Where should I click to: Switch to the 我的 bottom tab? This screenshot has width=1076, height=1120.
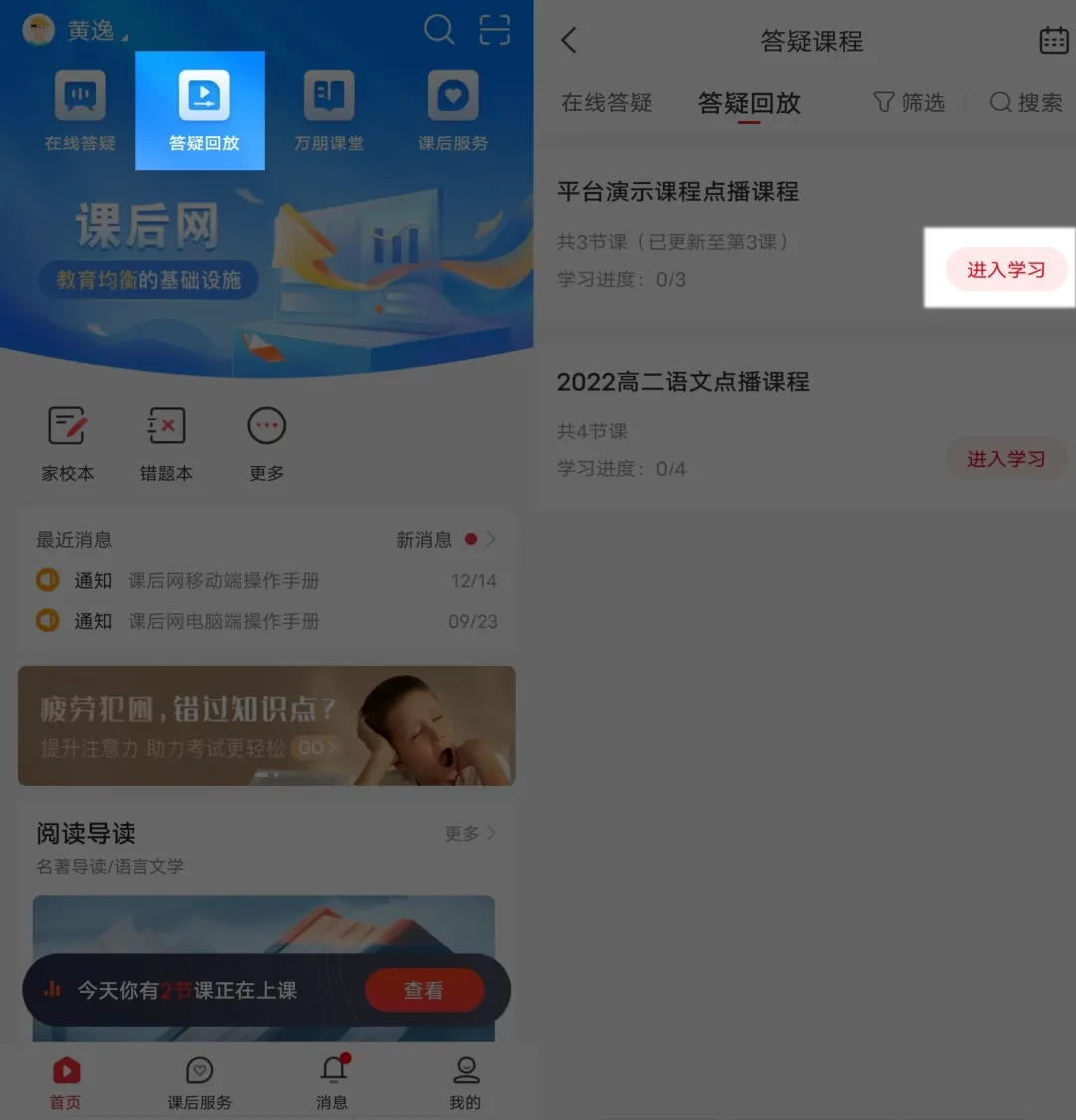click(x=465, y=1082)
